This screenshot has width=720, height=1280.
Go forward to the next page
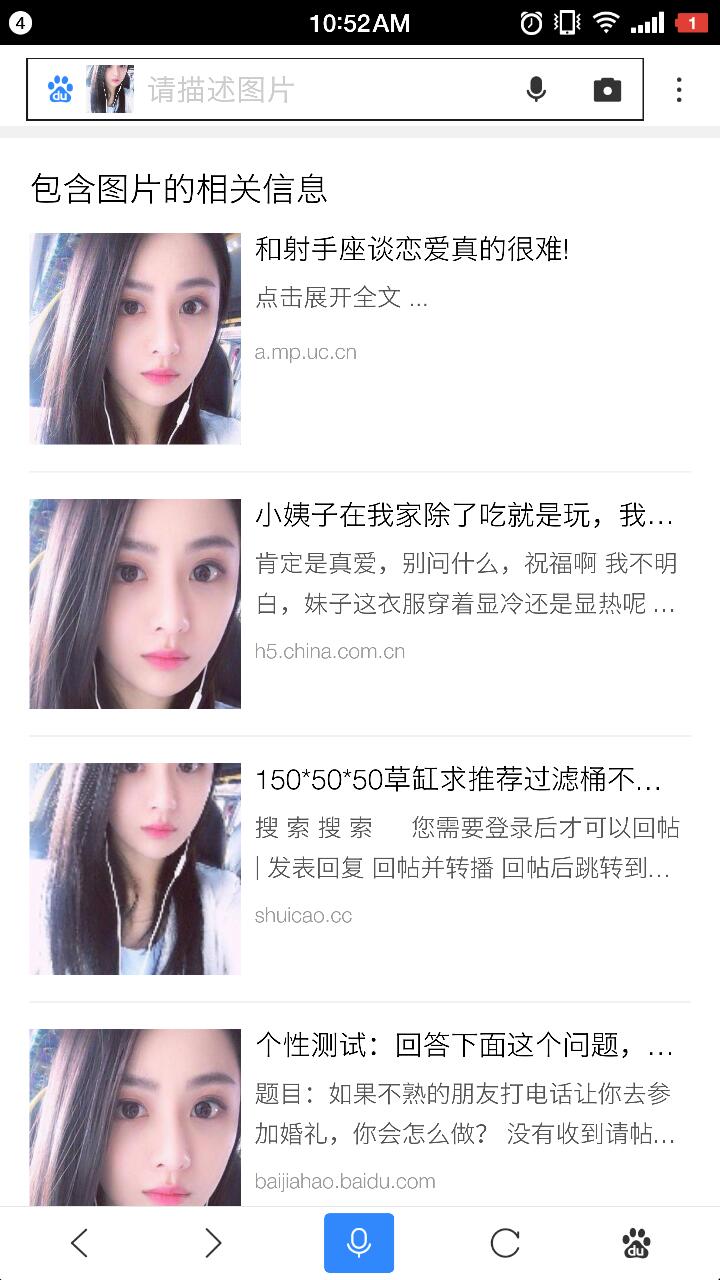[213, 1243]
